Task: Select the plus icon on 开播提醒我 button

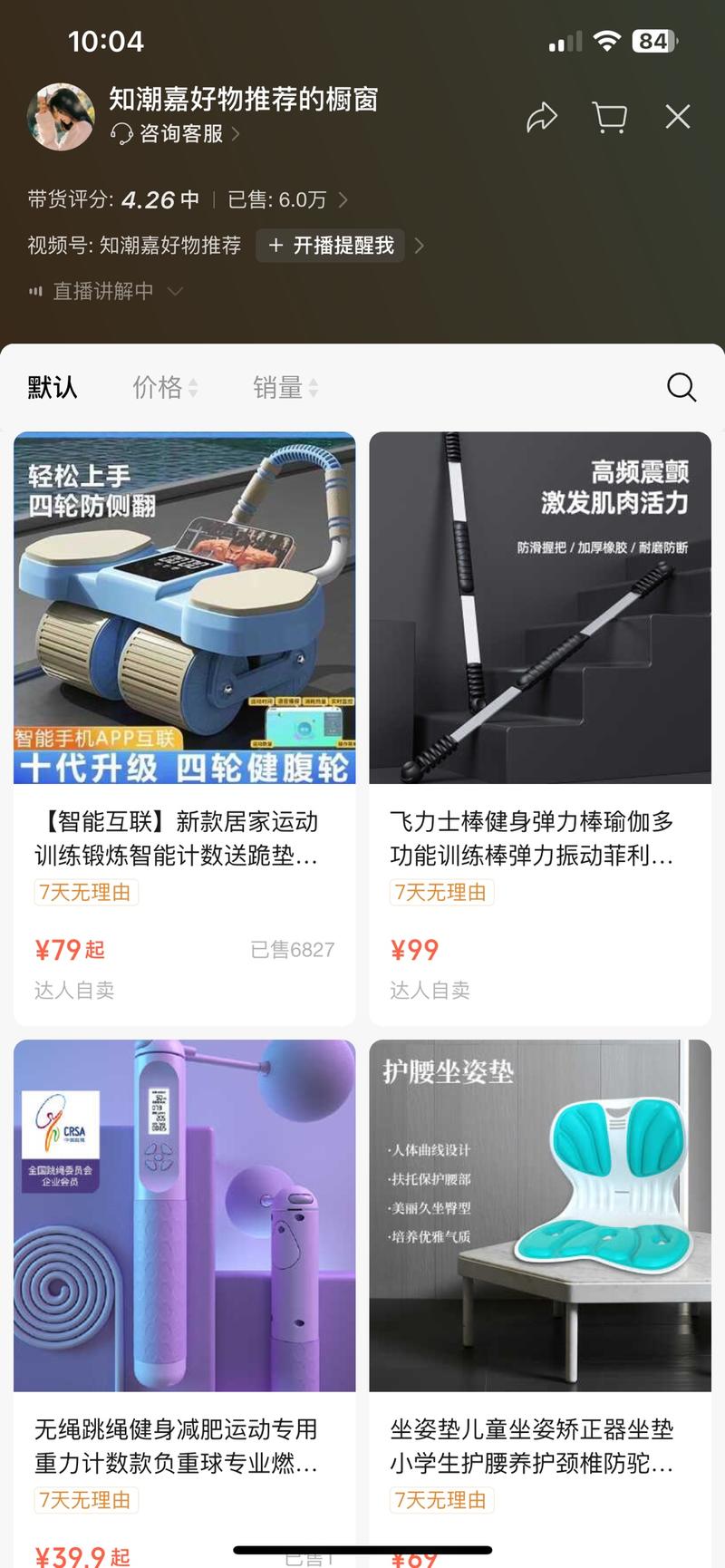Action: pos(276,245)
